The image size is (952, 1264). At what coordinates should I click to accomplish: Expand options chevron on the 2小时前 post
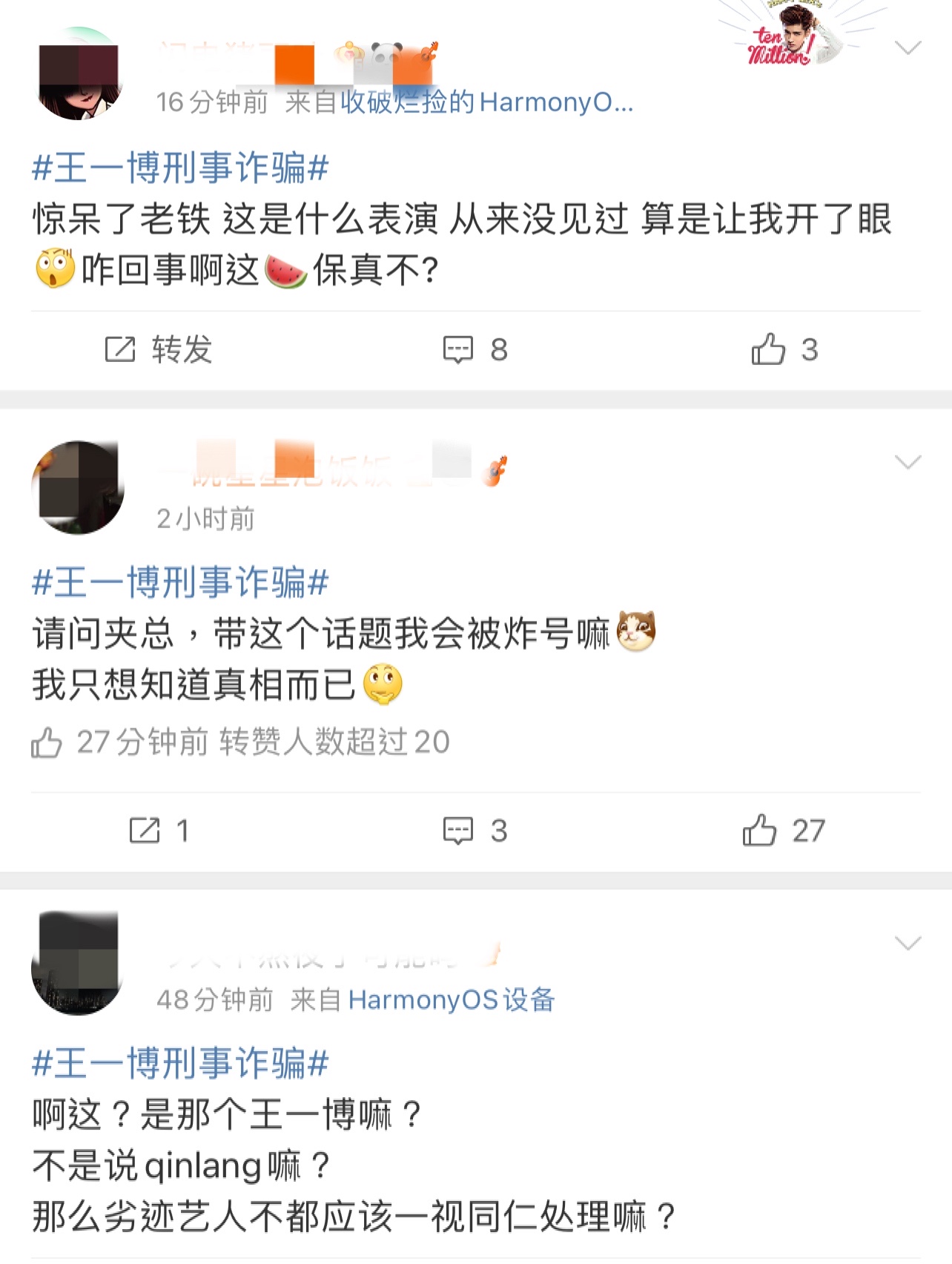coord(908,463)
